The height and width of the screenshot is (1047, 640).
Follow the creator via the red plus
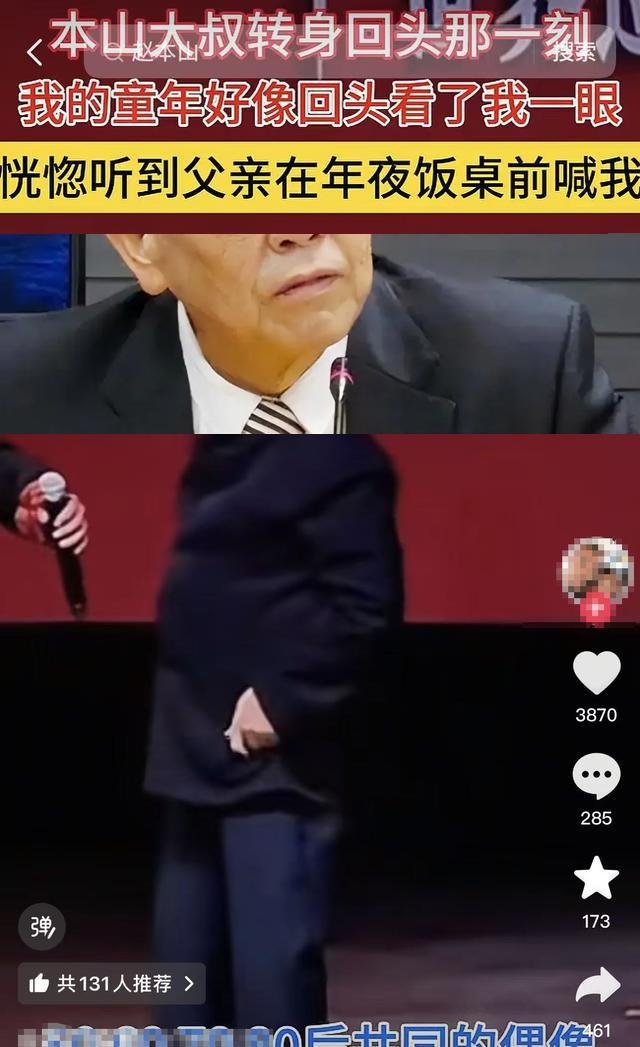click(596, 608)
